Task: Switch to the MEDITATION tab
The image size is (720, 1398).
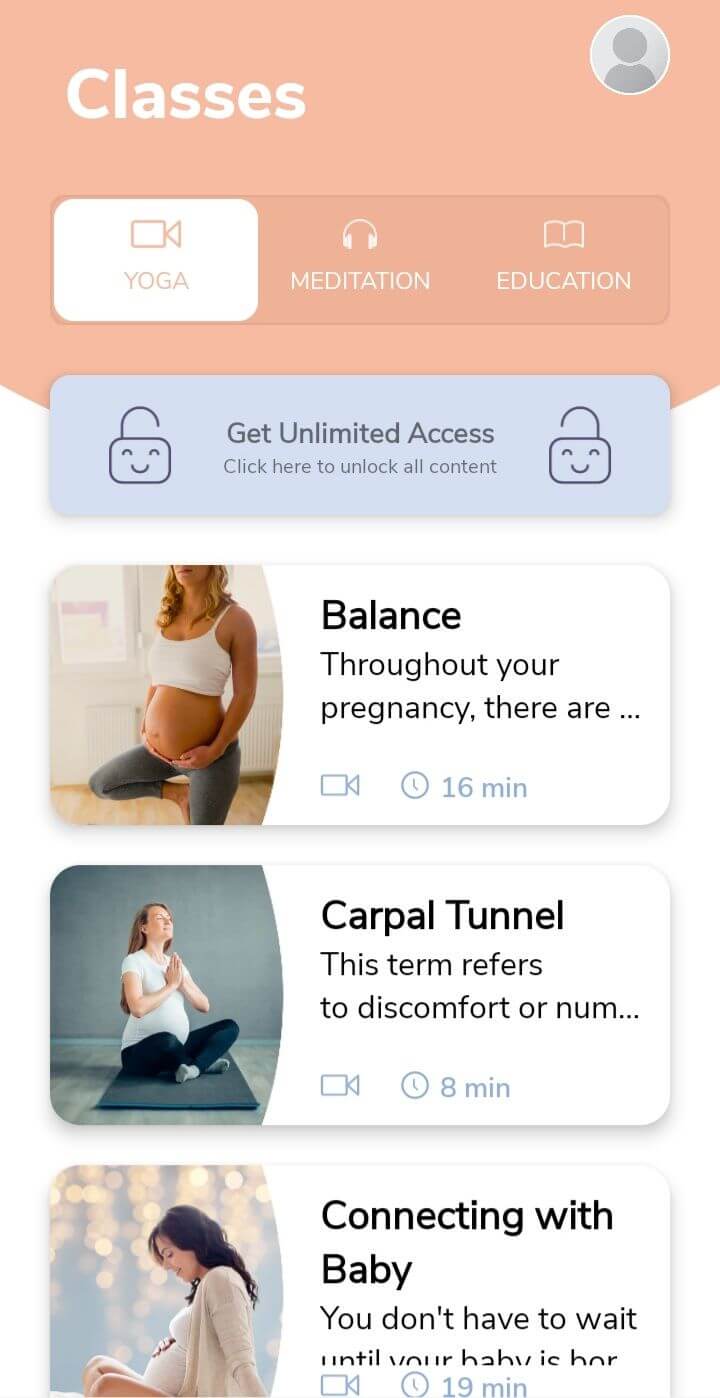Action: 360,258
